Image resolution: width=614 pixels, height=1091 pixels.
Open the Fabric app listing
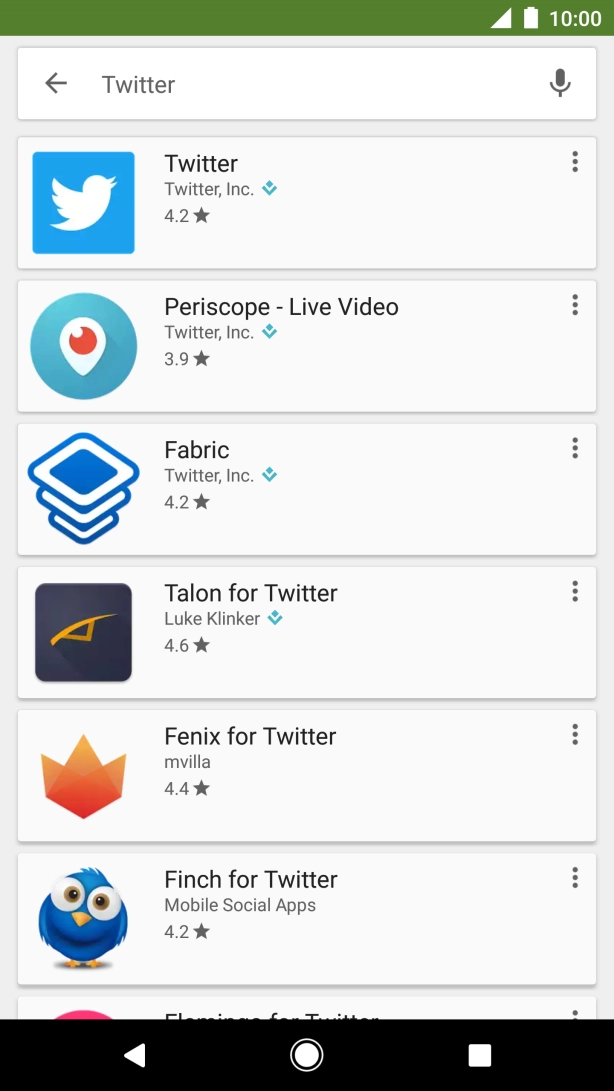point(300,488)
